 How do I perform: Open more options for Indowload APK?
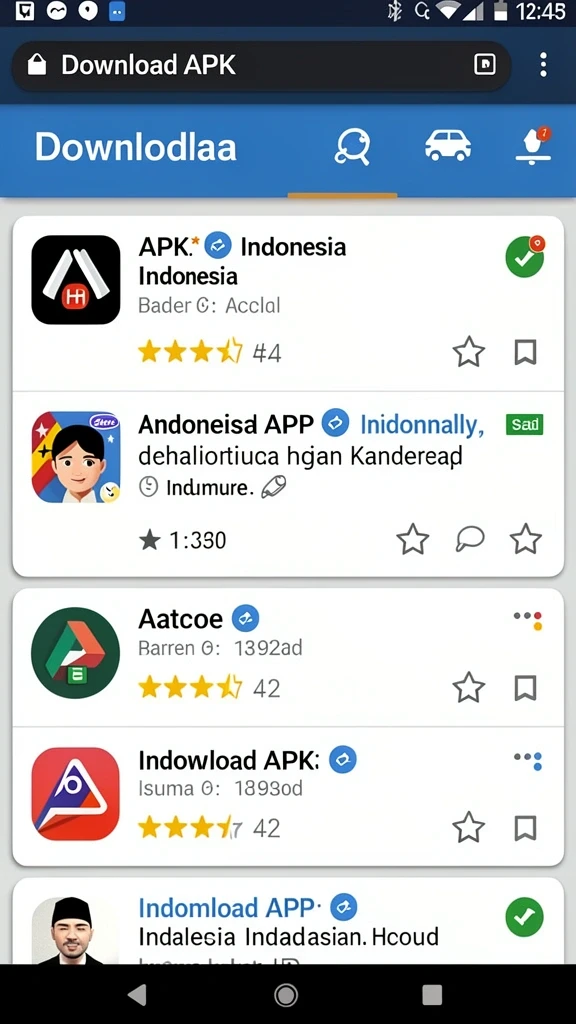528,760
